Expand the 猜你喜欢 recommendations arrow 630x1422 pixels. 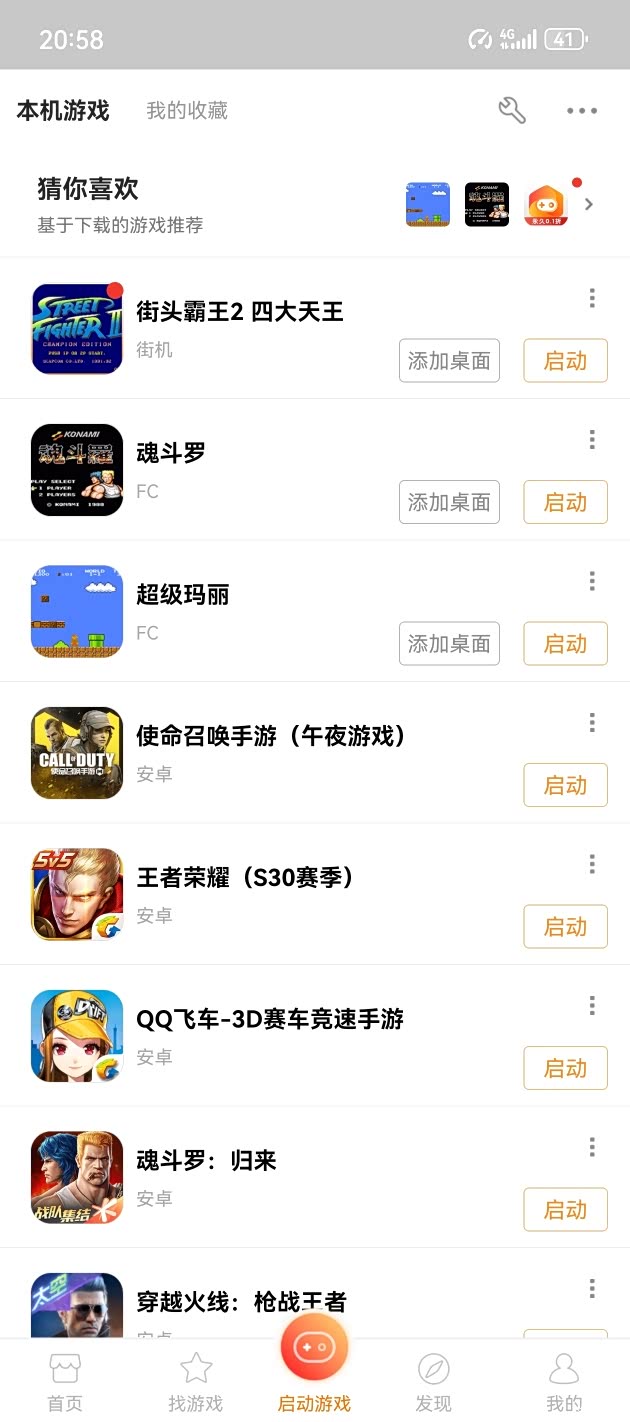pyautogui.click(x=589, y=204)
